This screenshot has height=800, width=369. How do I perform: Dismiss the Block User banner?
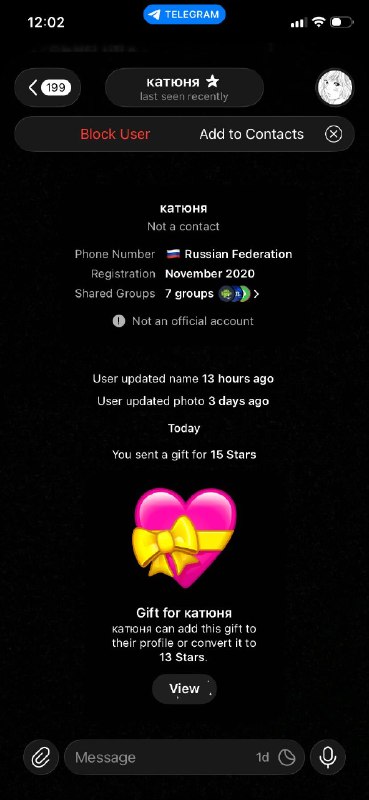[x=333, y=134]
